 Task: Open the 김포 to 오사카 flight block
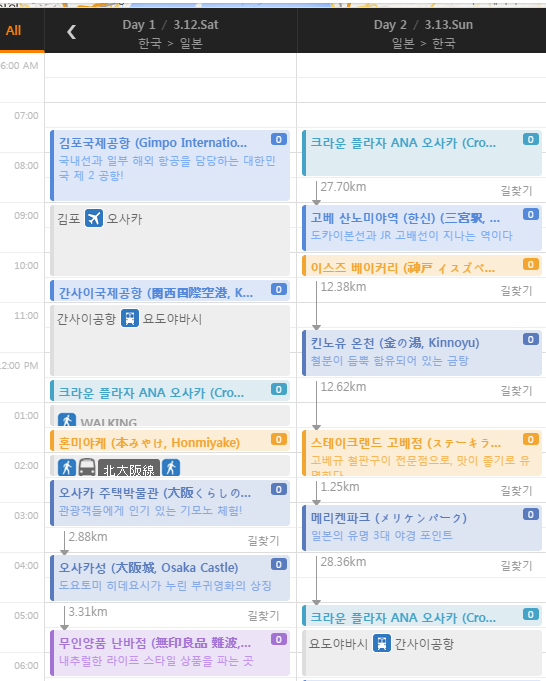170,240
